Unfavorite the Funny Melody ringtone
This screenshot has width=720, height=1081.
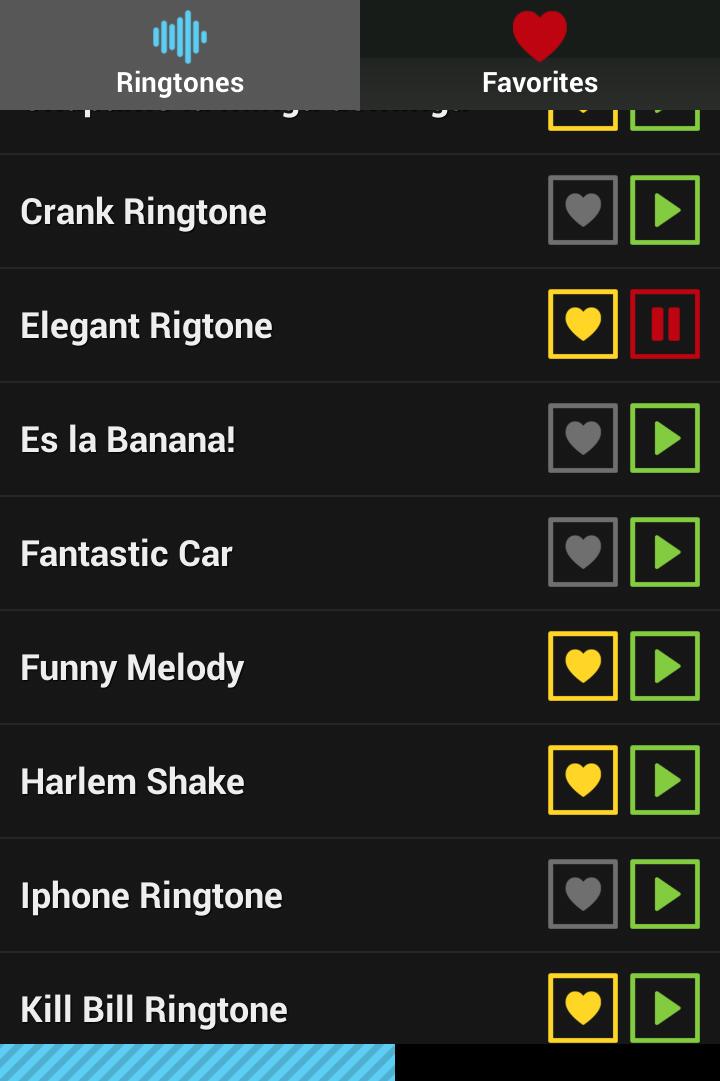coord(582,666)
